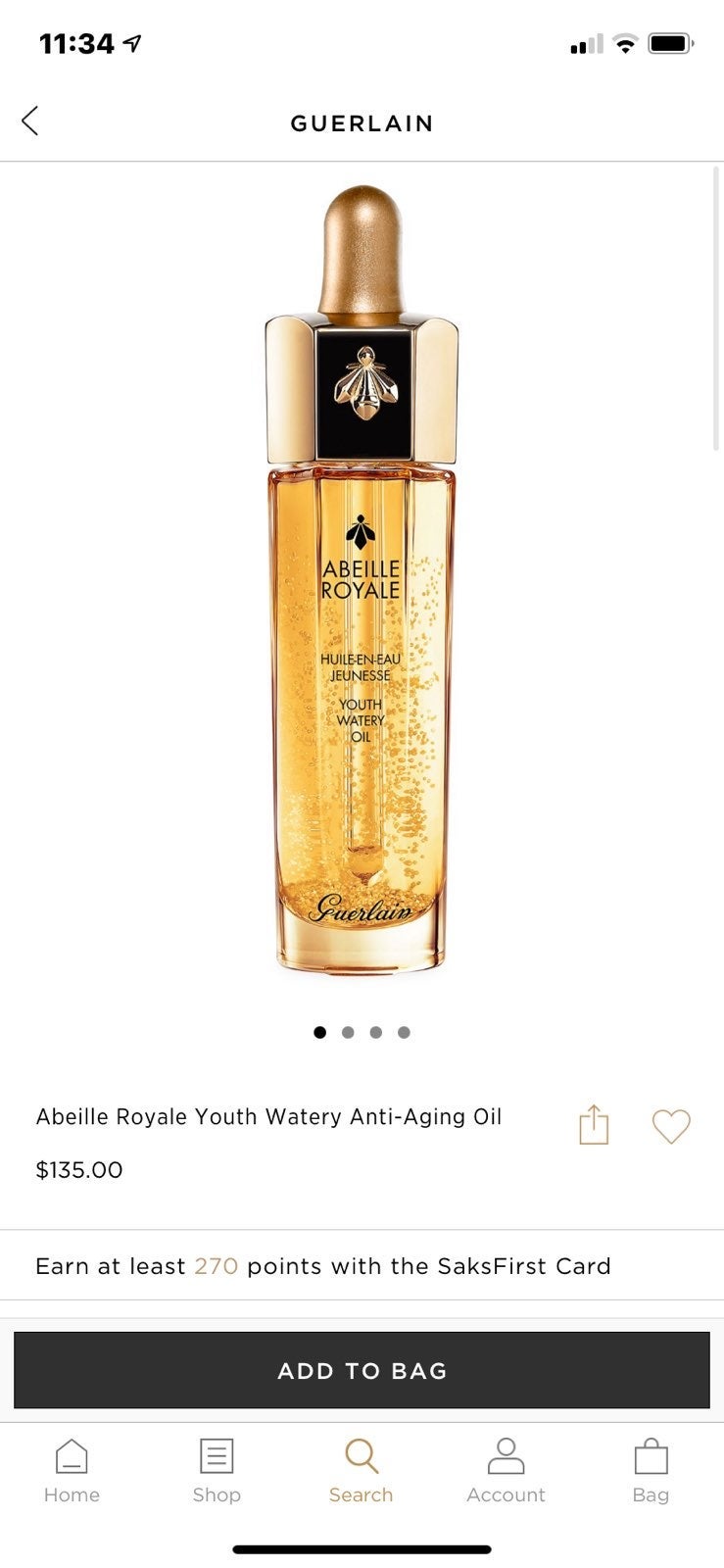Open the Shop tab
724x1568 pixels.
point(217,1471)
